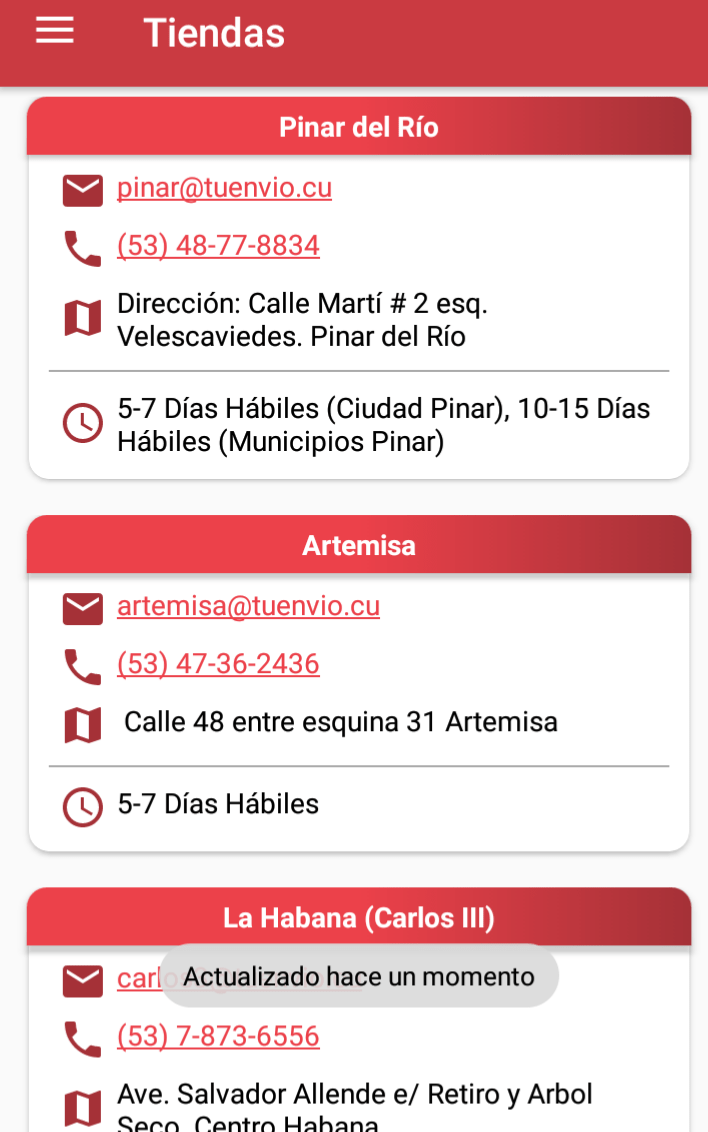Call La Habana store at (53) 7-873-6556
708x1132 pixels.
[x=218, y=1036]
